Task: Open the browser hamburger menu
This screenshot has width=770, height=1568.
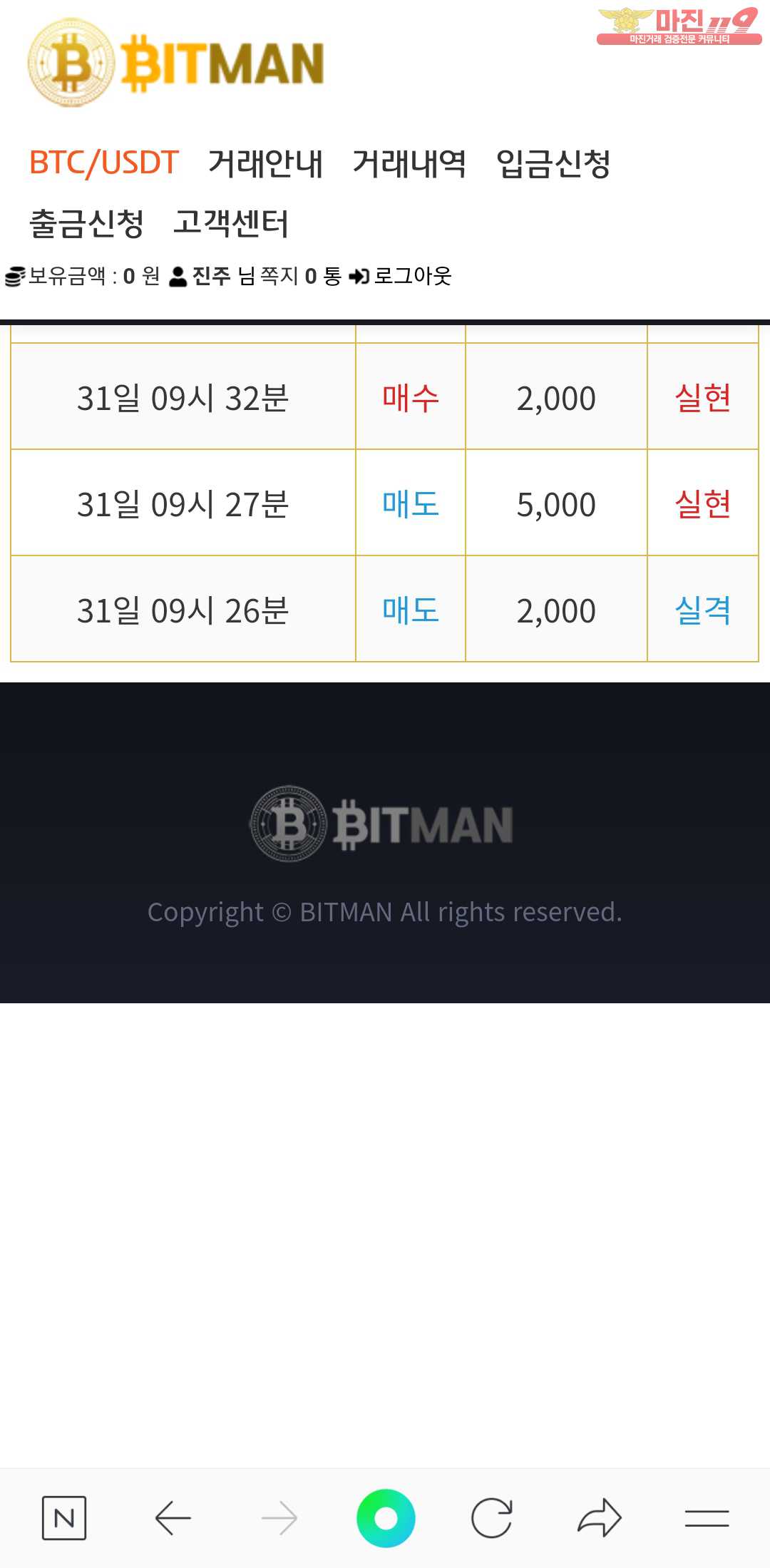Action: click(707, 1518)
